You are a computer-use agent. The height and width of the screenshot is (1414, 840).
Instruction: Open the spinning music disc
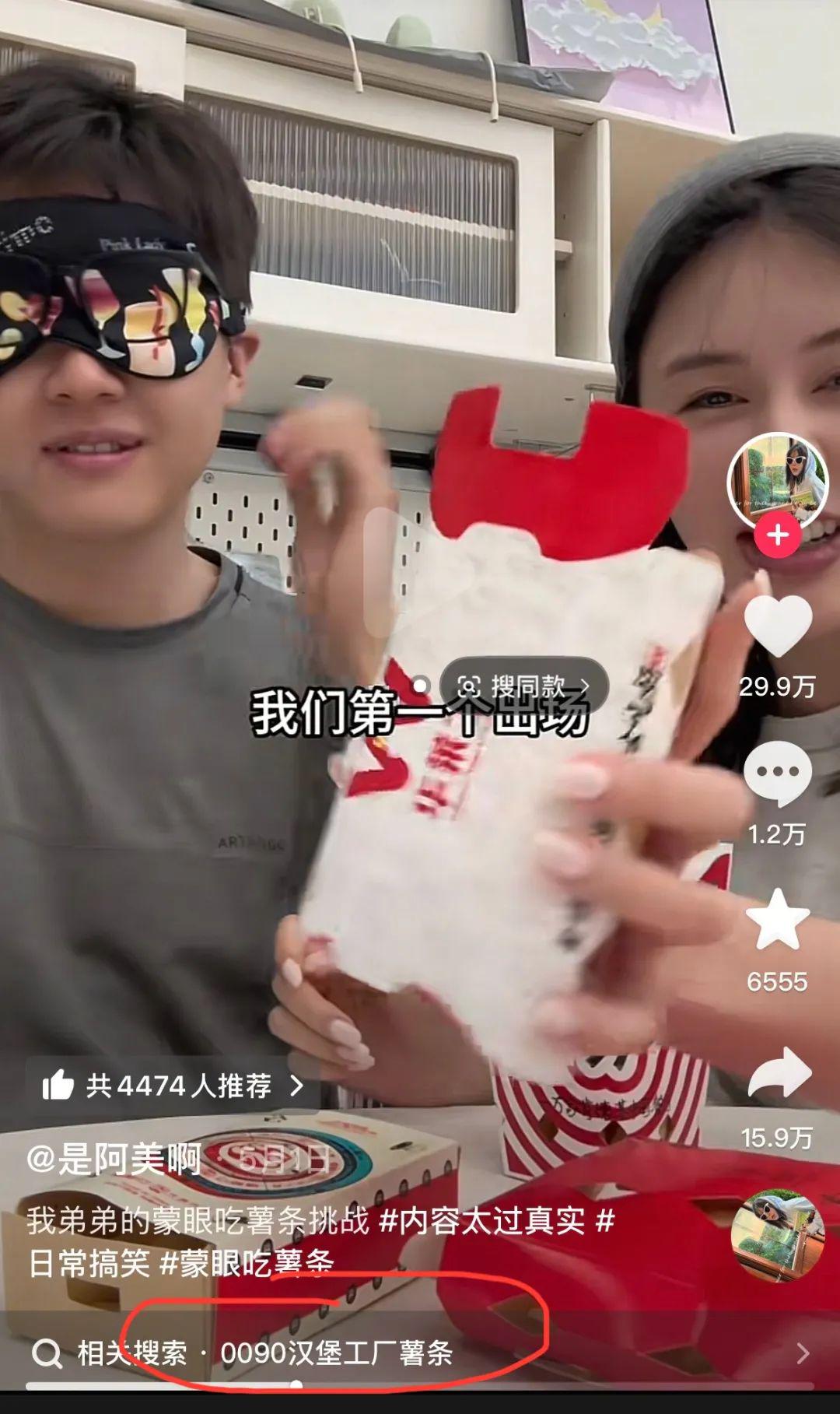click(x=777, y=1235)
